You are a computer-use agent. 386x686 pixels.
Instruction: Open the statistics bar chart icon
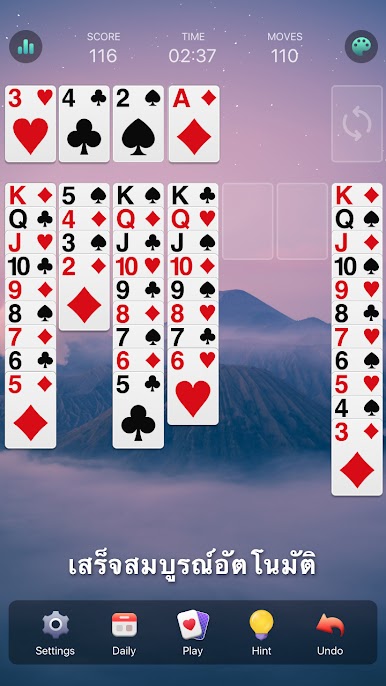[26, 46]
